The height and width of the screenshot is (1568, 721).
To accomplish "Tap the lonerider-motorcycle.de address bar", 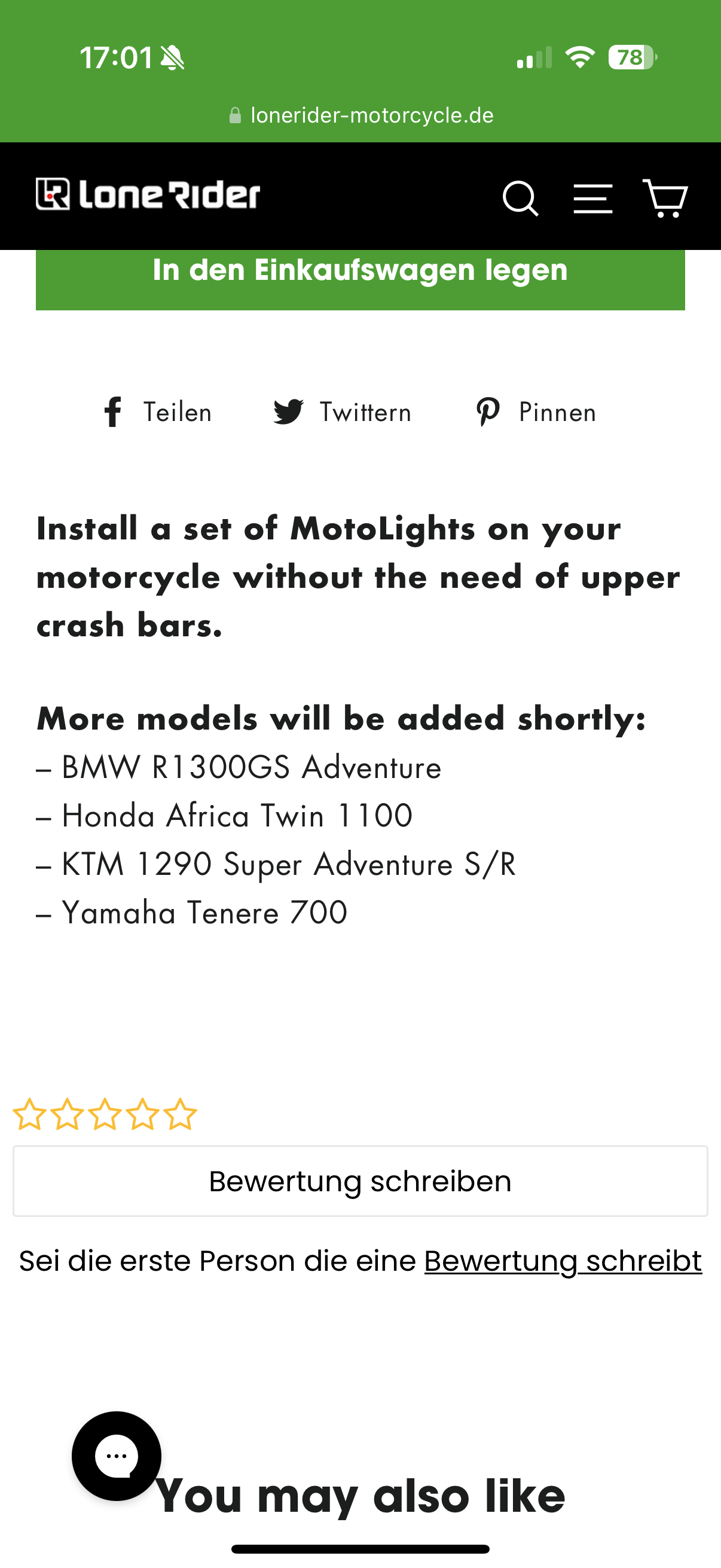I will tap(361, 115).
